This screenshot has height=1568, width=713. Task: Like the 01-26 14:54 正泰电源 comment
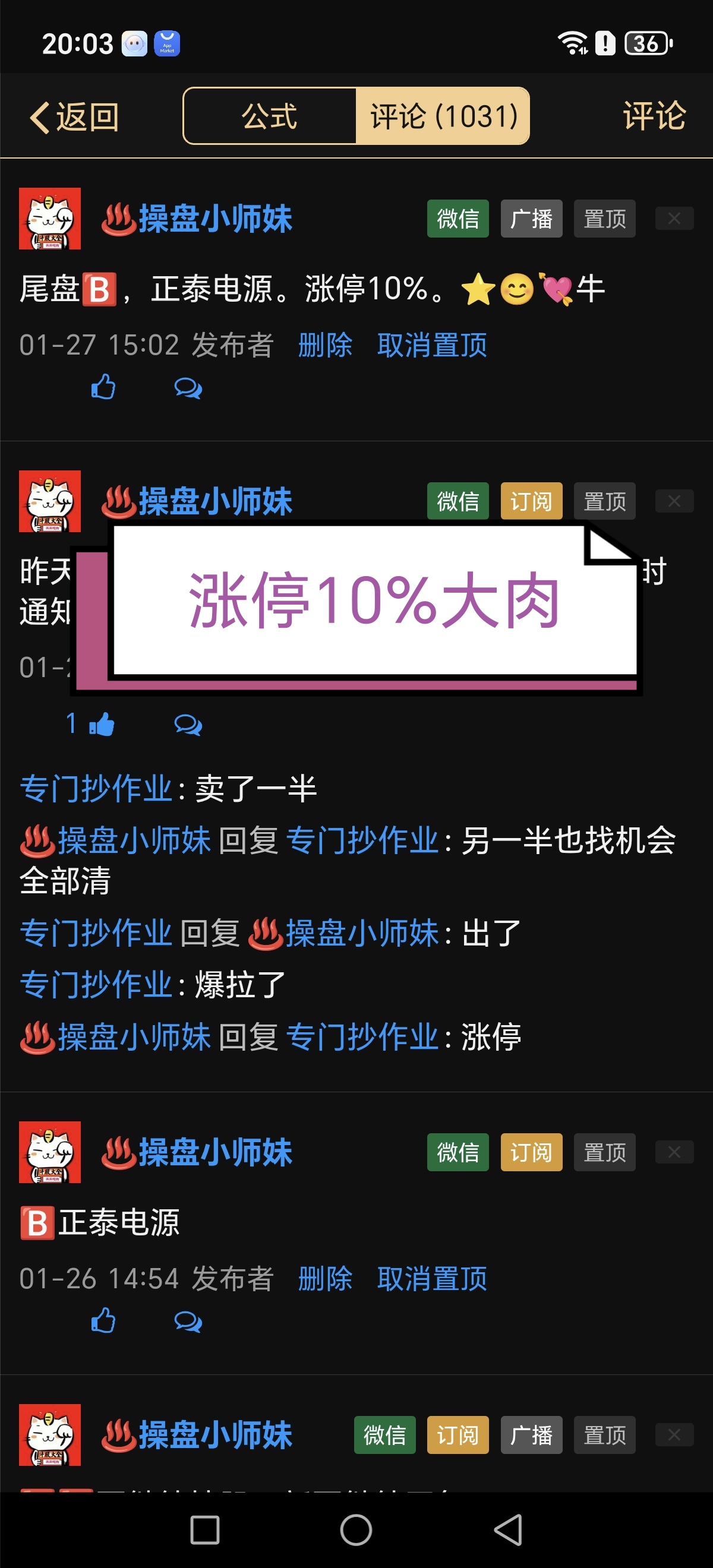pos(103,1321)
